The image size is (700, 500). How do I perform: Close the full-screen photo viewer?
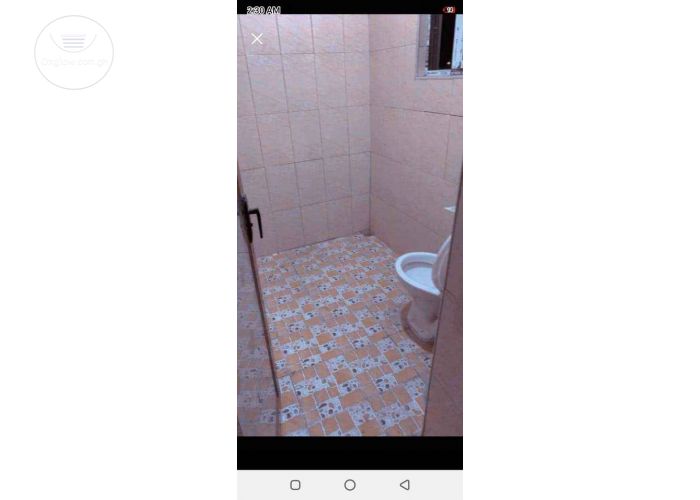(257, 39)
